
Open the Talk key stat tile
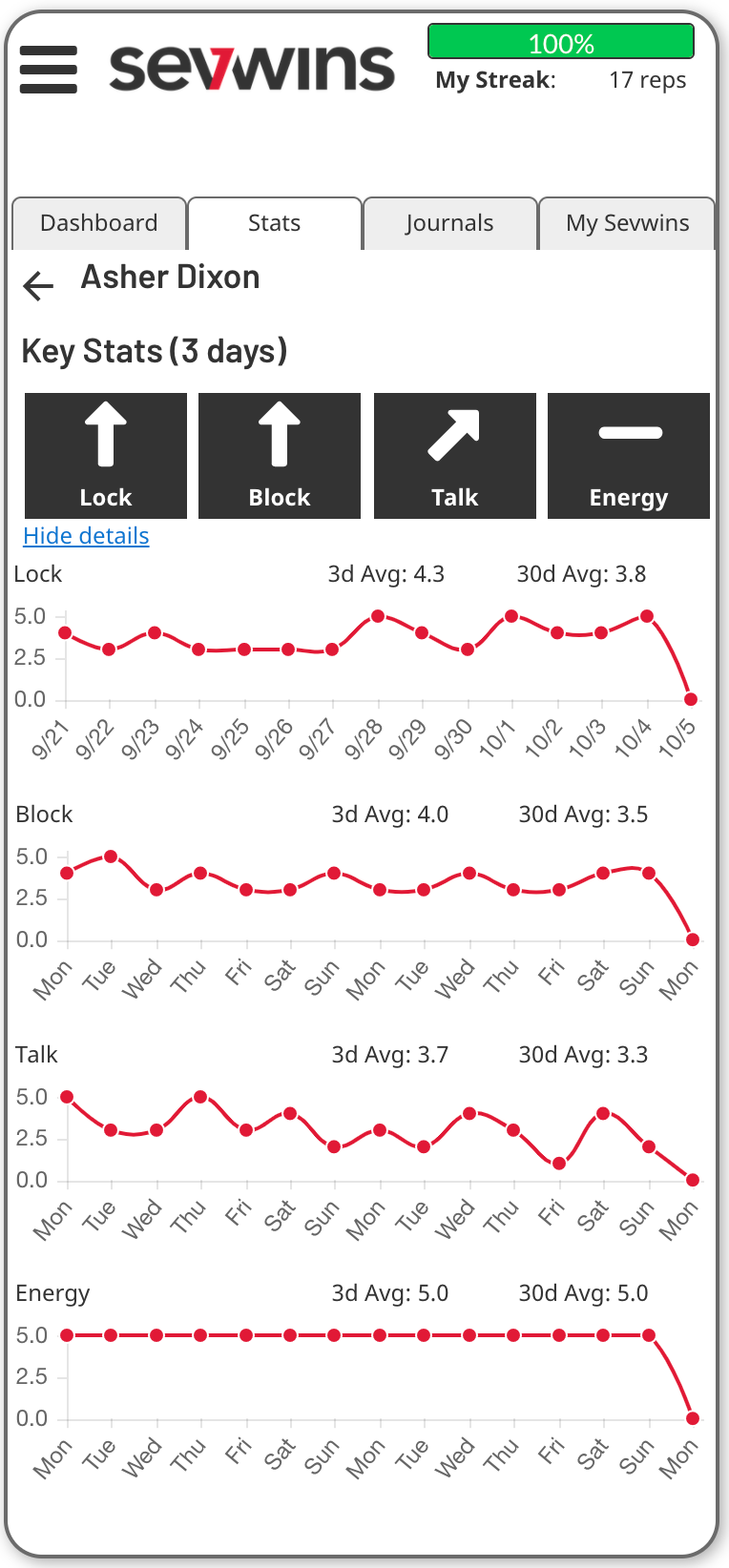(454, 456)
